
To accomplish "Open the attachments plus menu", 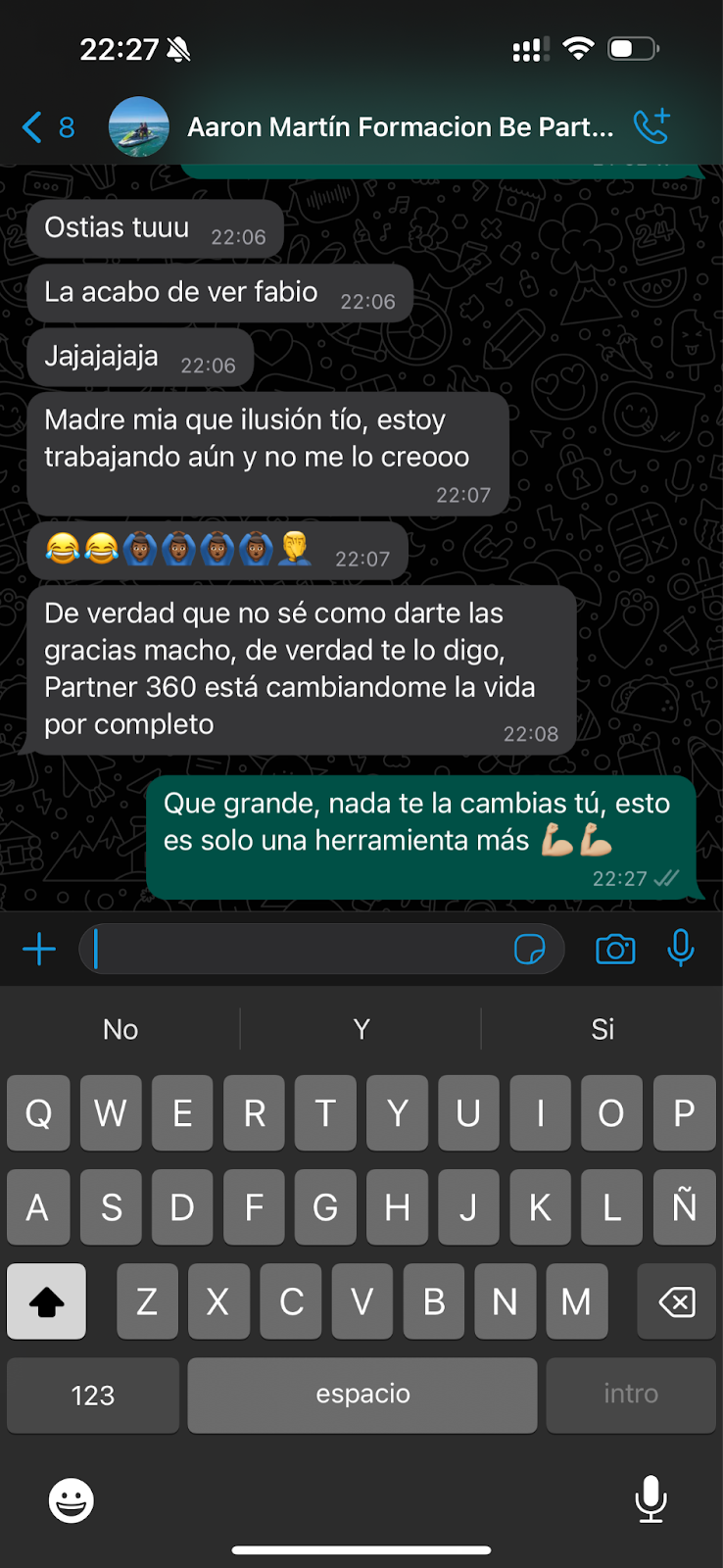I will (39, 949).
